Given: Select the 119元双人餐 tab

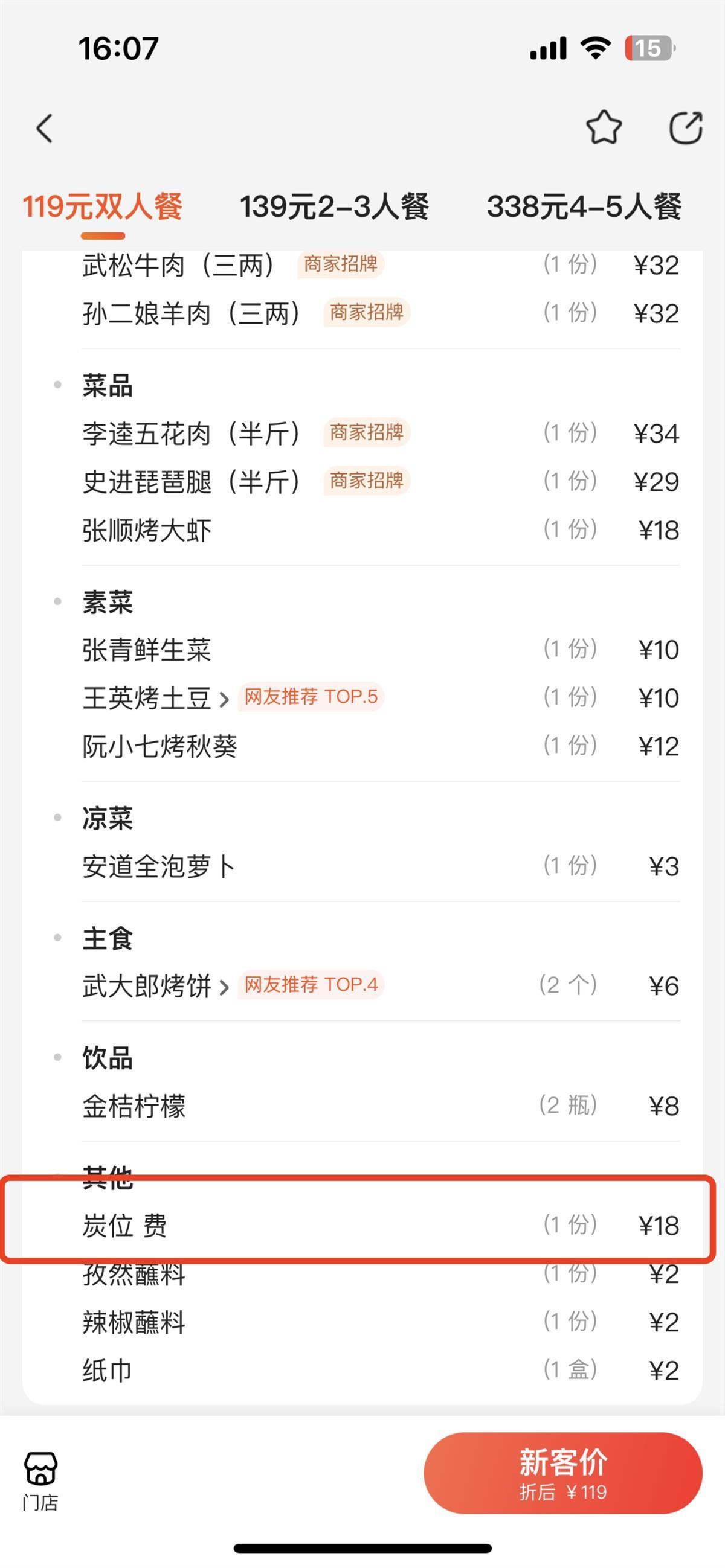Looking at the screenshot, I should coord(102,207).
